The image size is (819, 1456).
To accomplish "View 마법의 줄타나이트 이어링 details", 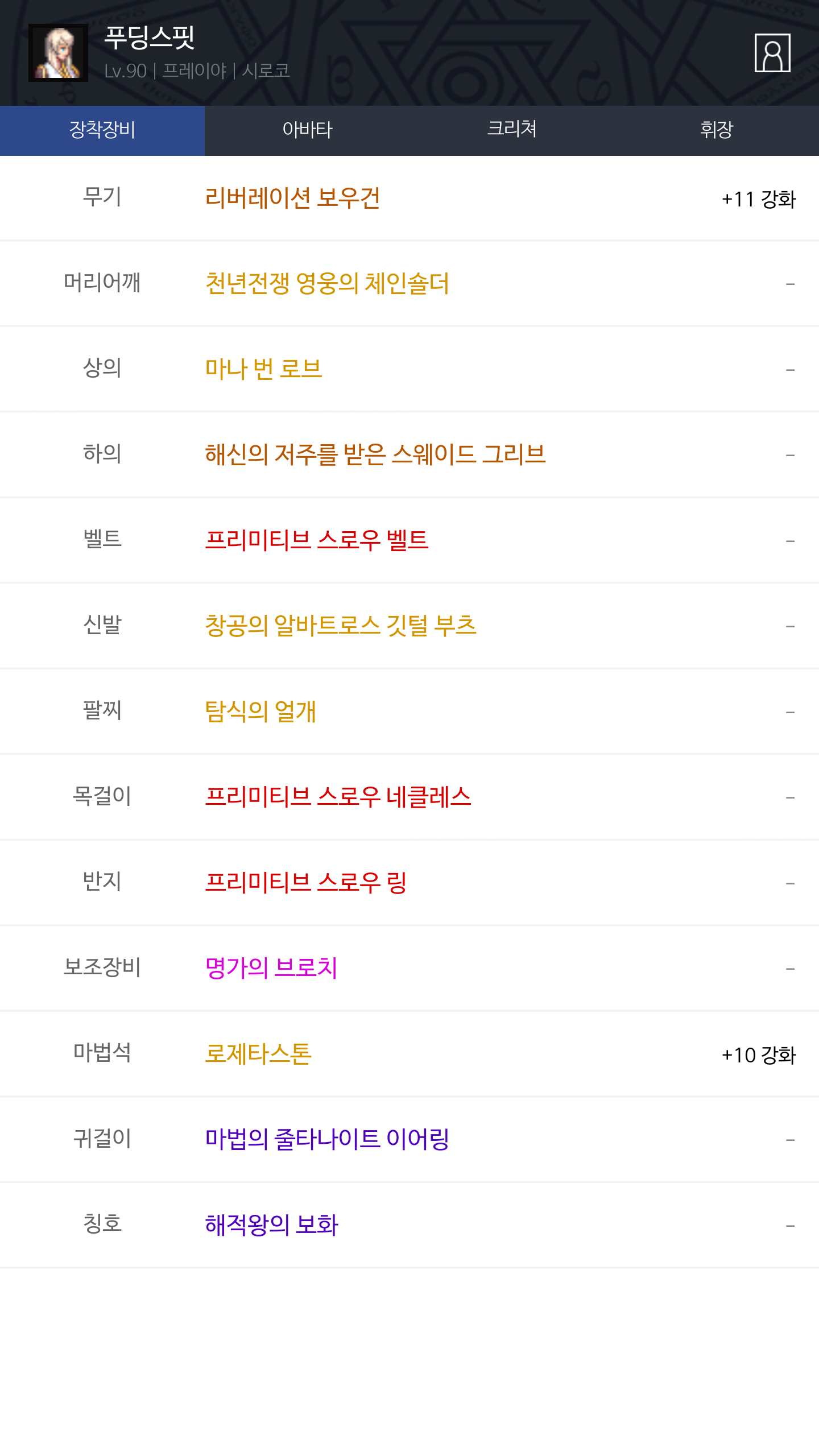I will (x=327, y=1139).
